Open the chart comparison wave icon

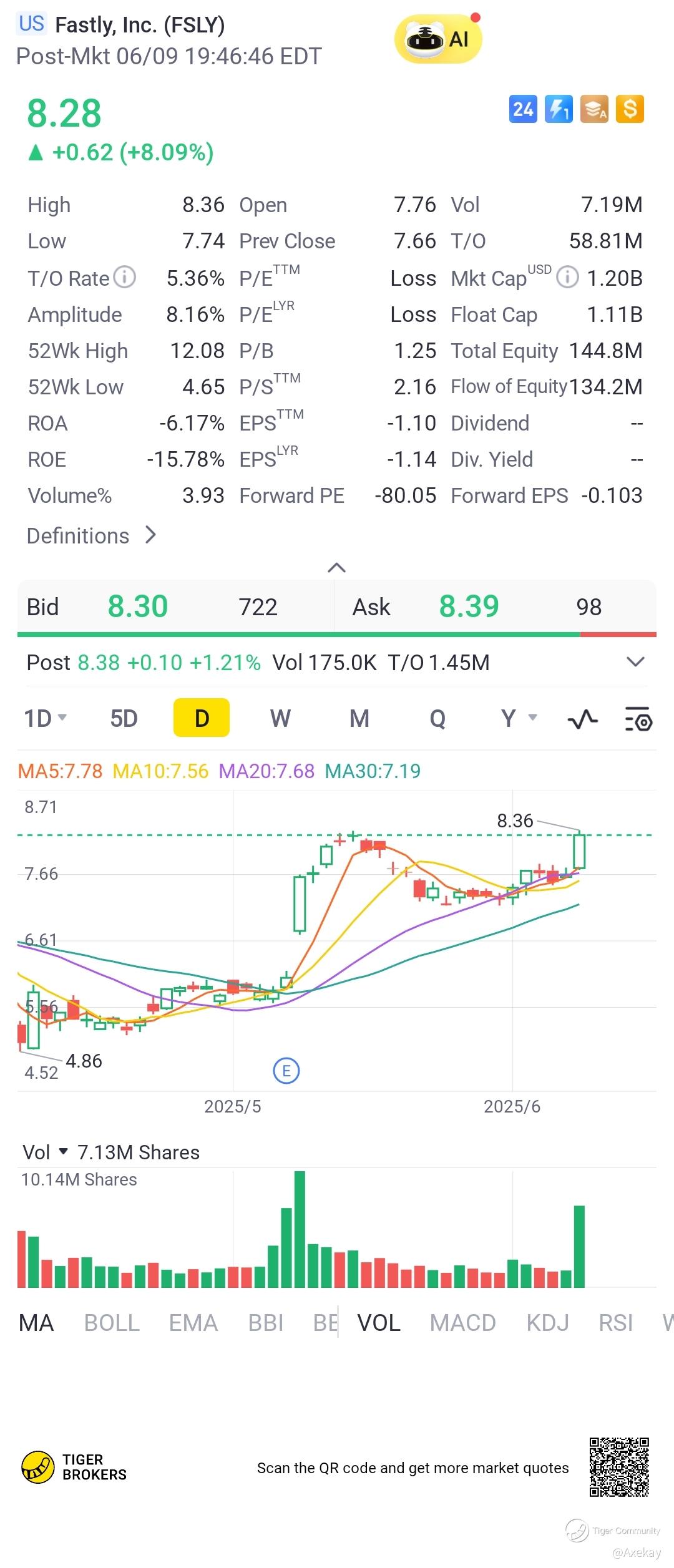(x=582, y=719)
